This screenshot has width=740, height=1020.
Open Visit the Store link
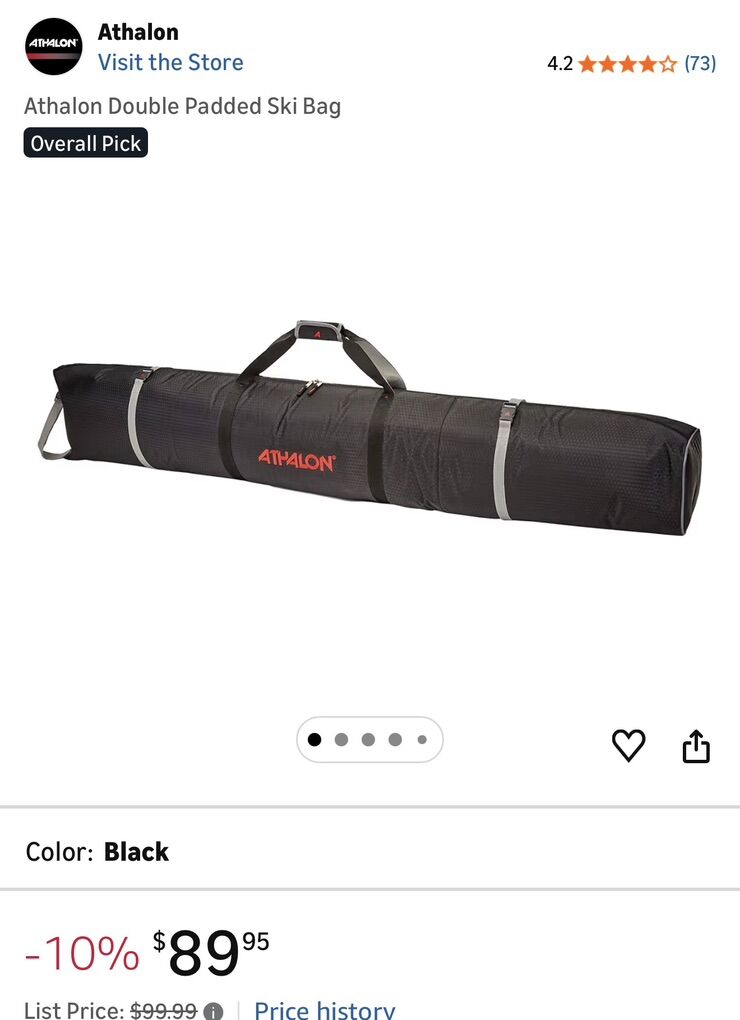(171, 63)
